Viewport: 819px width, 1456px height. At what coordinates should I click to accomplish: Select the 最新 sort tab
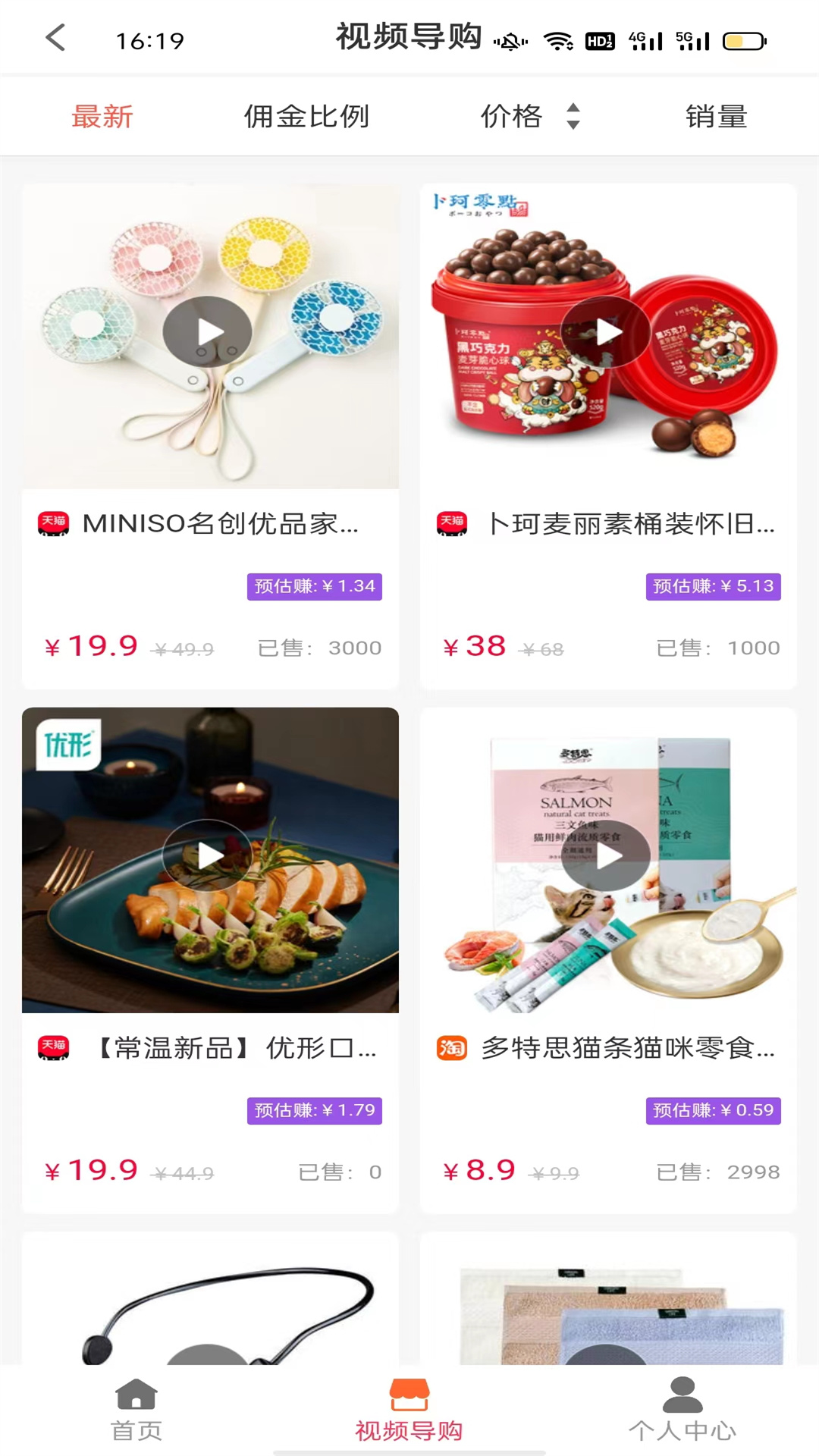102,117
